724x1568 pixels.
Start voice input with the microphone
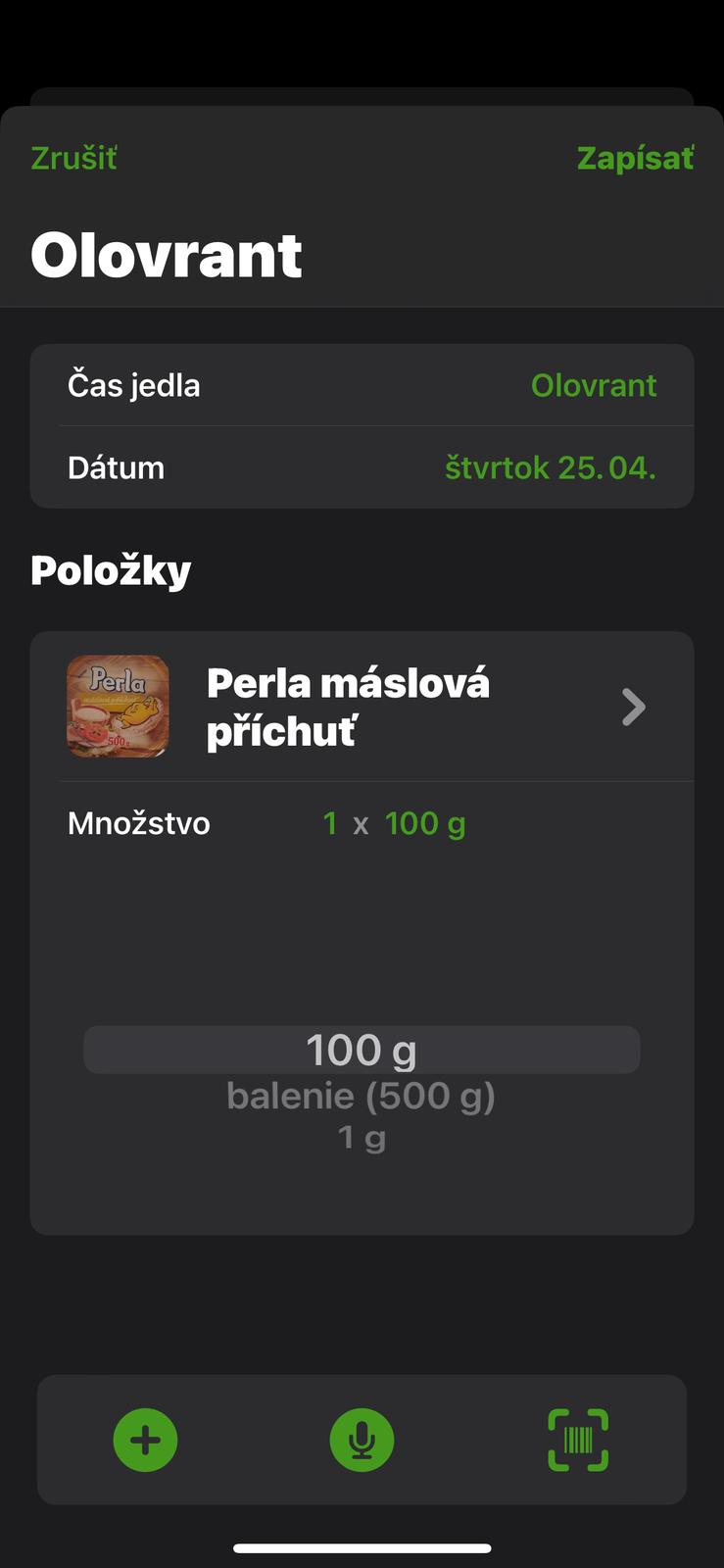362,1440
